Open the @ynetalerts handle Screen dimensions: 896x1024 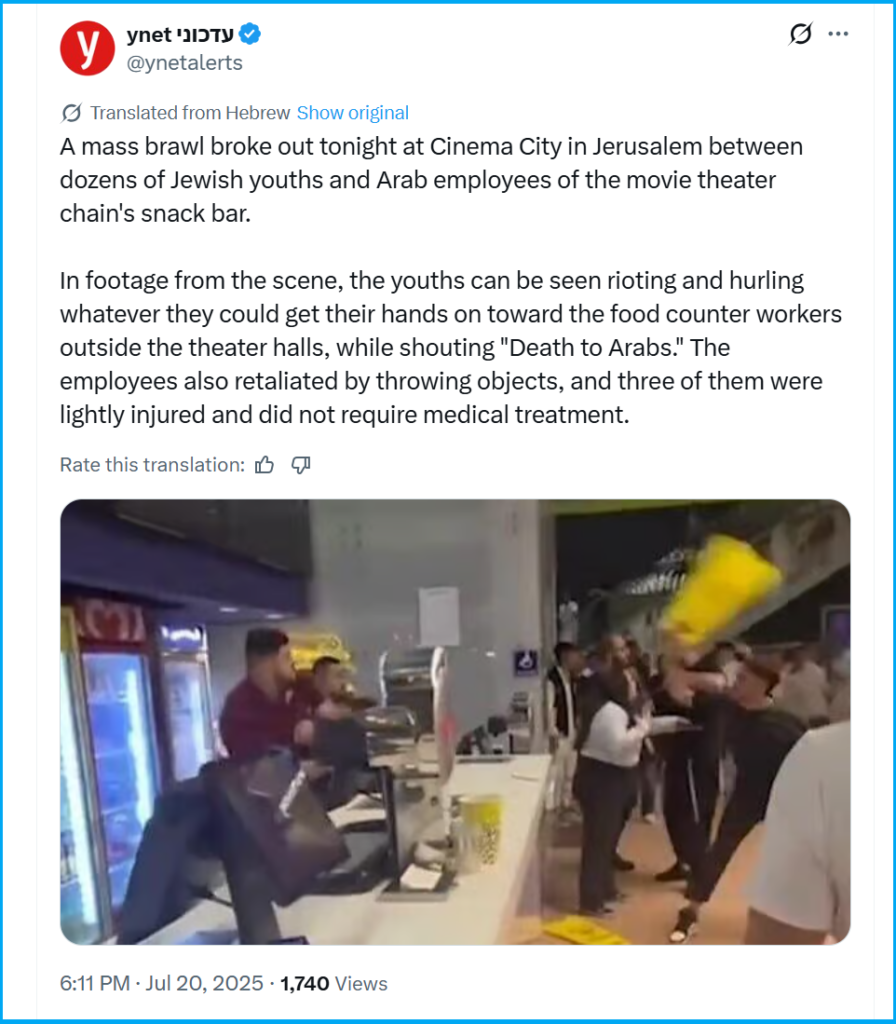point(184,63)
